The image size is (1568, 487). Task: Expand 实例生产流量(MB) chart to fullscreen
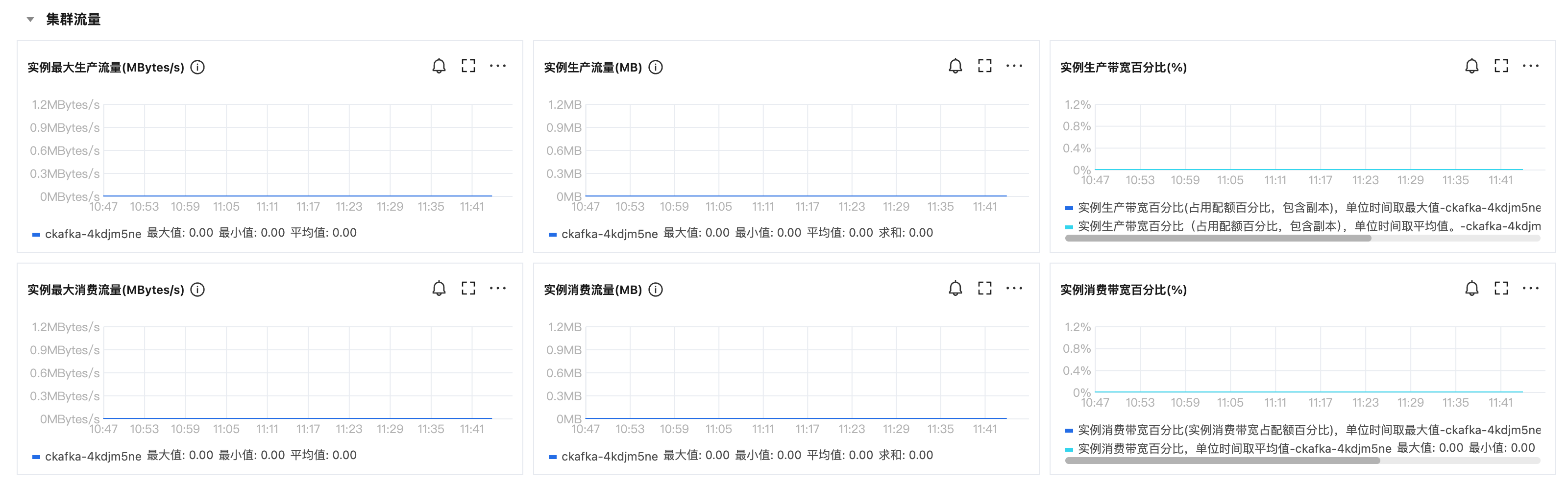(984, 66)
